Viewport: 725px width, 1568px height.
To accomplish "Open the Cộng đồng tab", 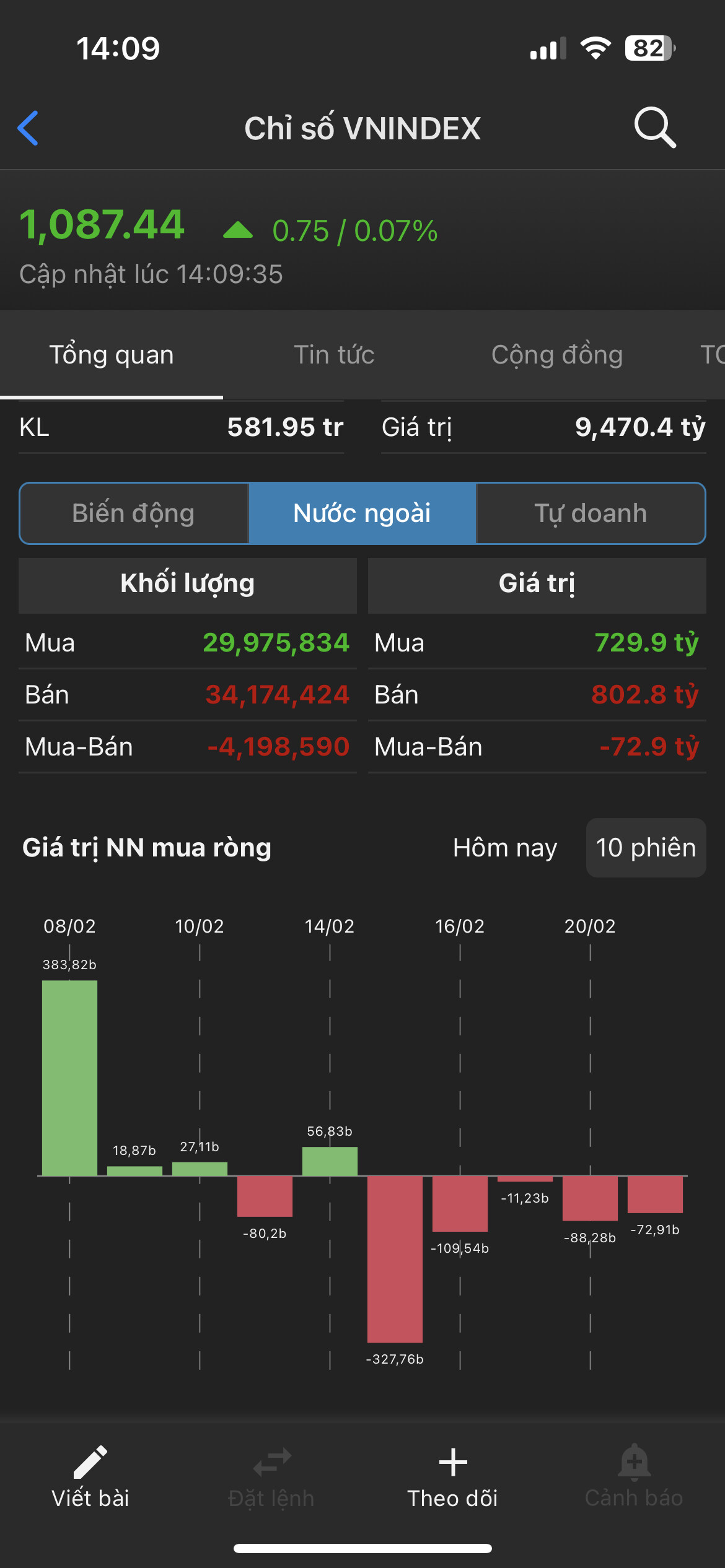I will tap(557, 355).
